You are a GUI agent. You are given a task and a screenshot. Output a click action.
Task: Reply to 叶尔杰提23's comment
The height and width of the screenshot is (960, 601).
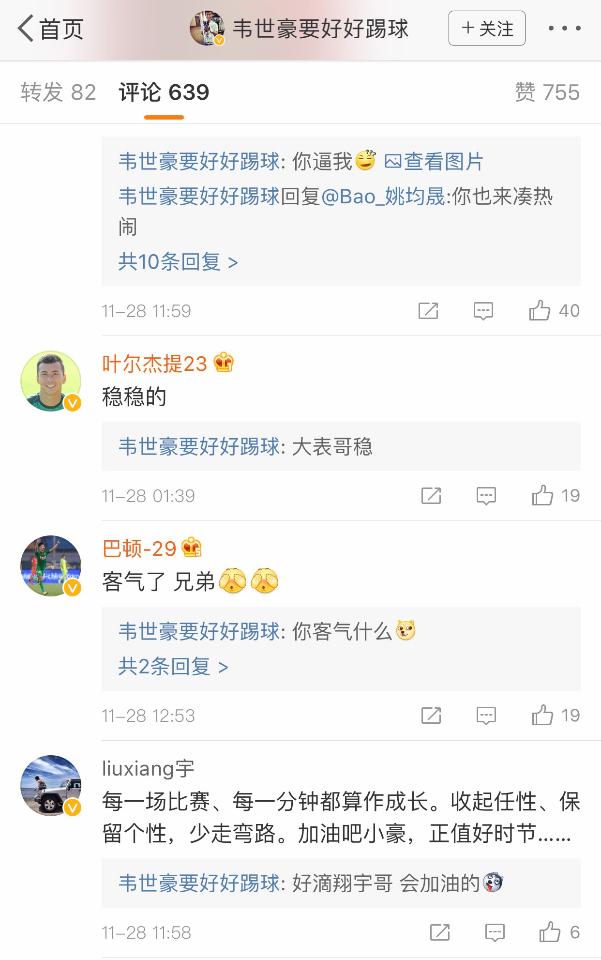(486, 496)
